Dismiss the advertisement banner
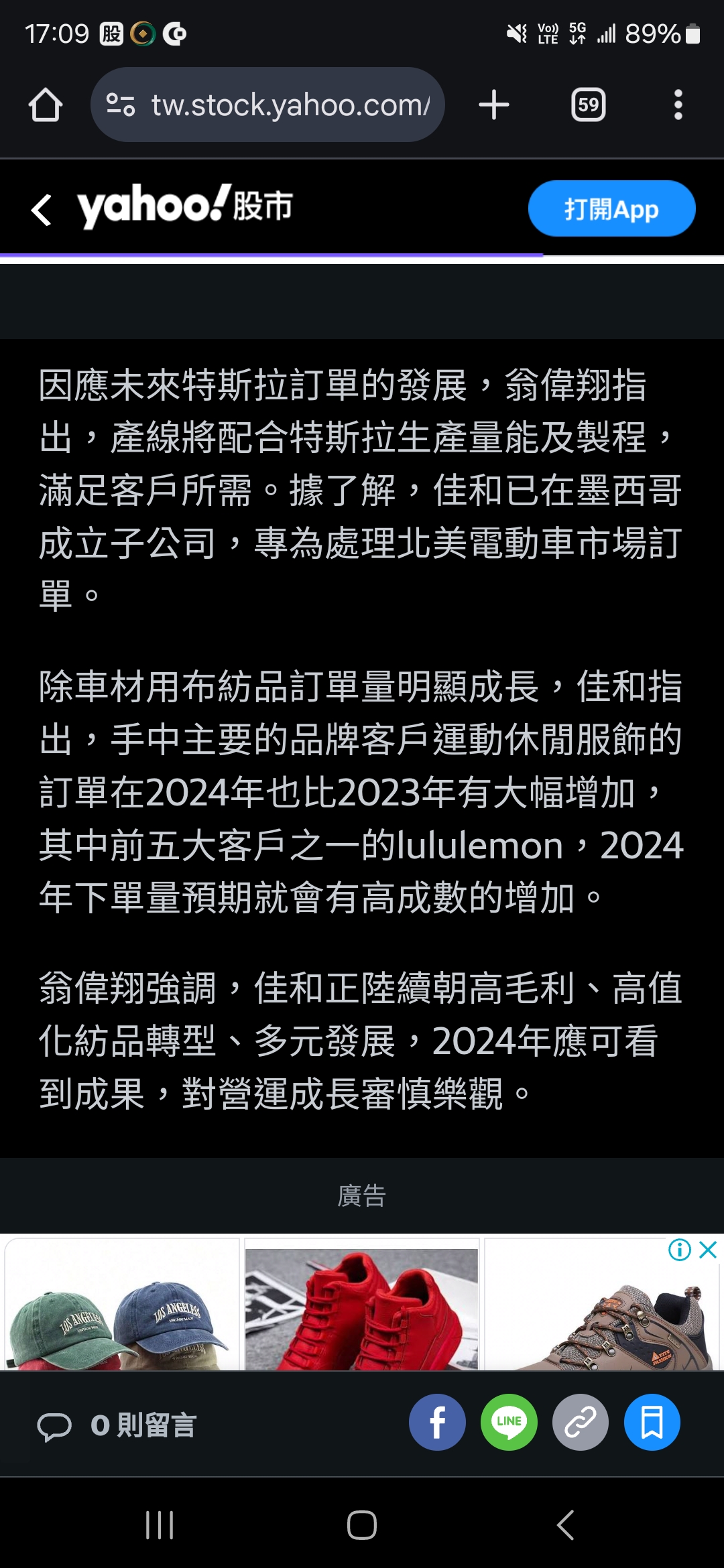 click(x=709, y=1250)
